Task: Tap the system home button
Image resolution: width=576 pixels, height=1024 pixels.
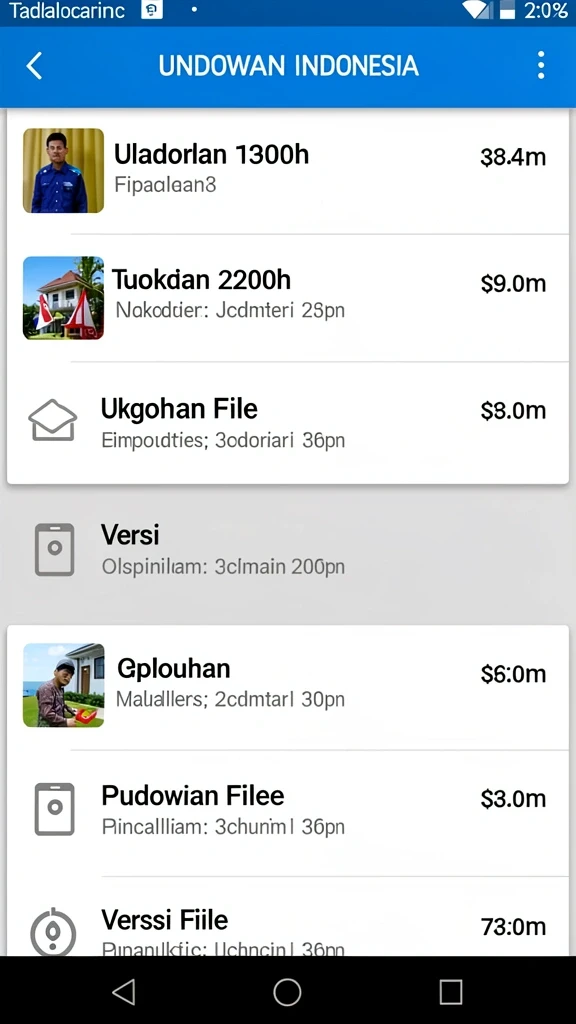Action: pyautogui.click(x=287, y=992)
